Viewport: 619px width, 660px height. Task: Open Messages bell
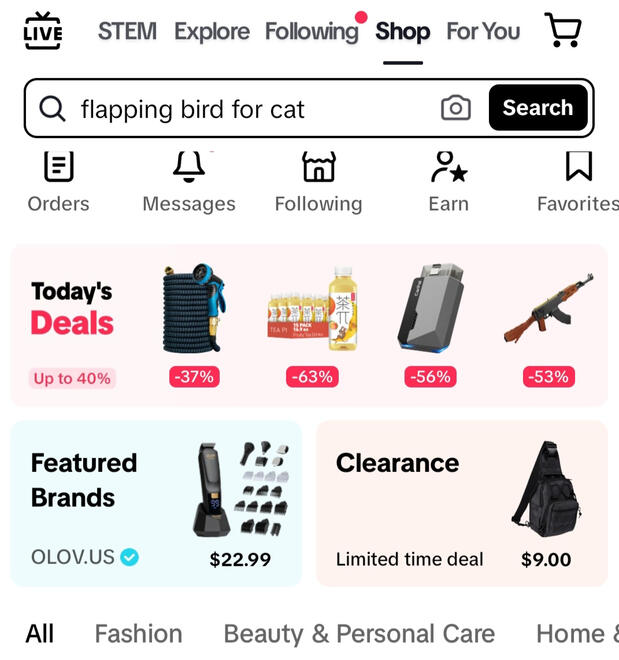(x=189, y=182)
